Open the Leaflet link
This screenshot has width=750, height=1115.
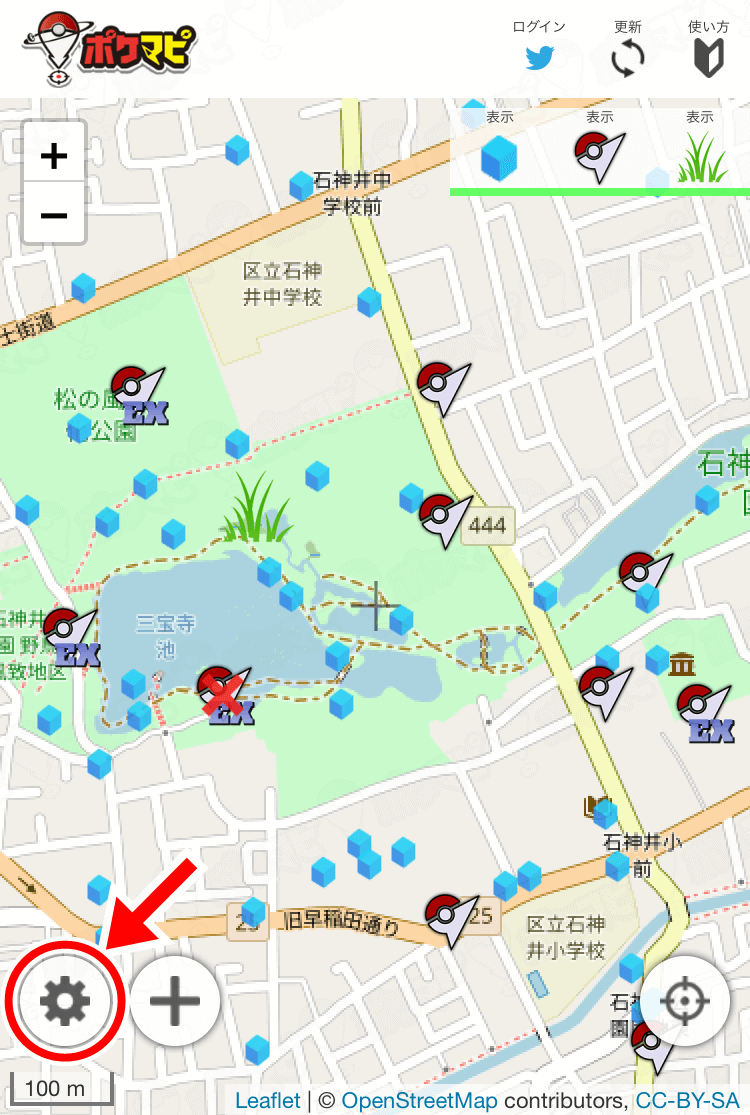267,1100
